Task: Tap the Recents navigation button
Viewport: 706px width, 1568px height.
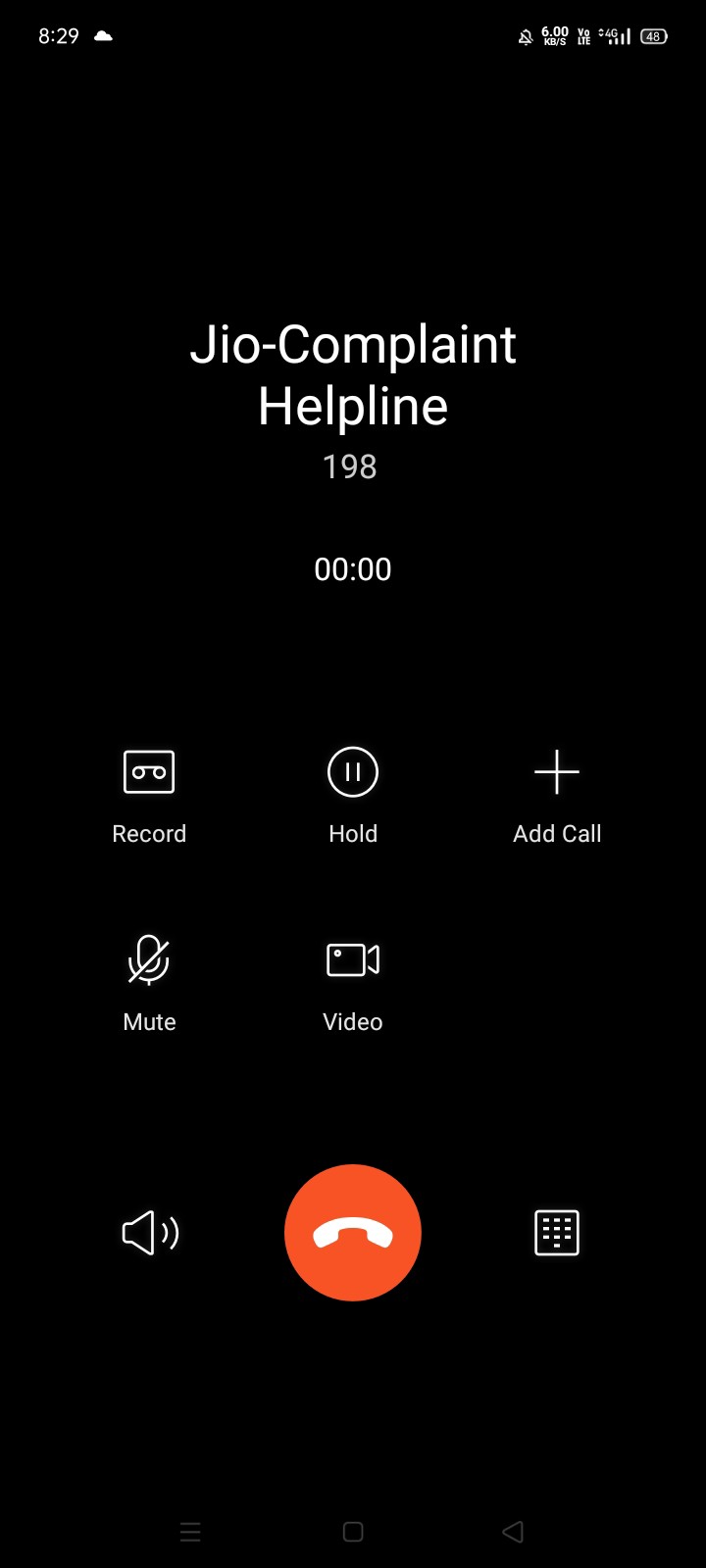Action: [x=190, y=1531]
